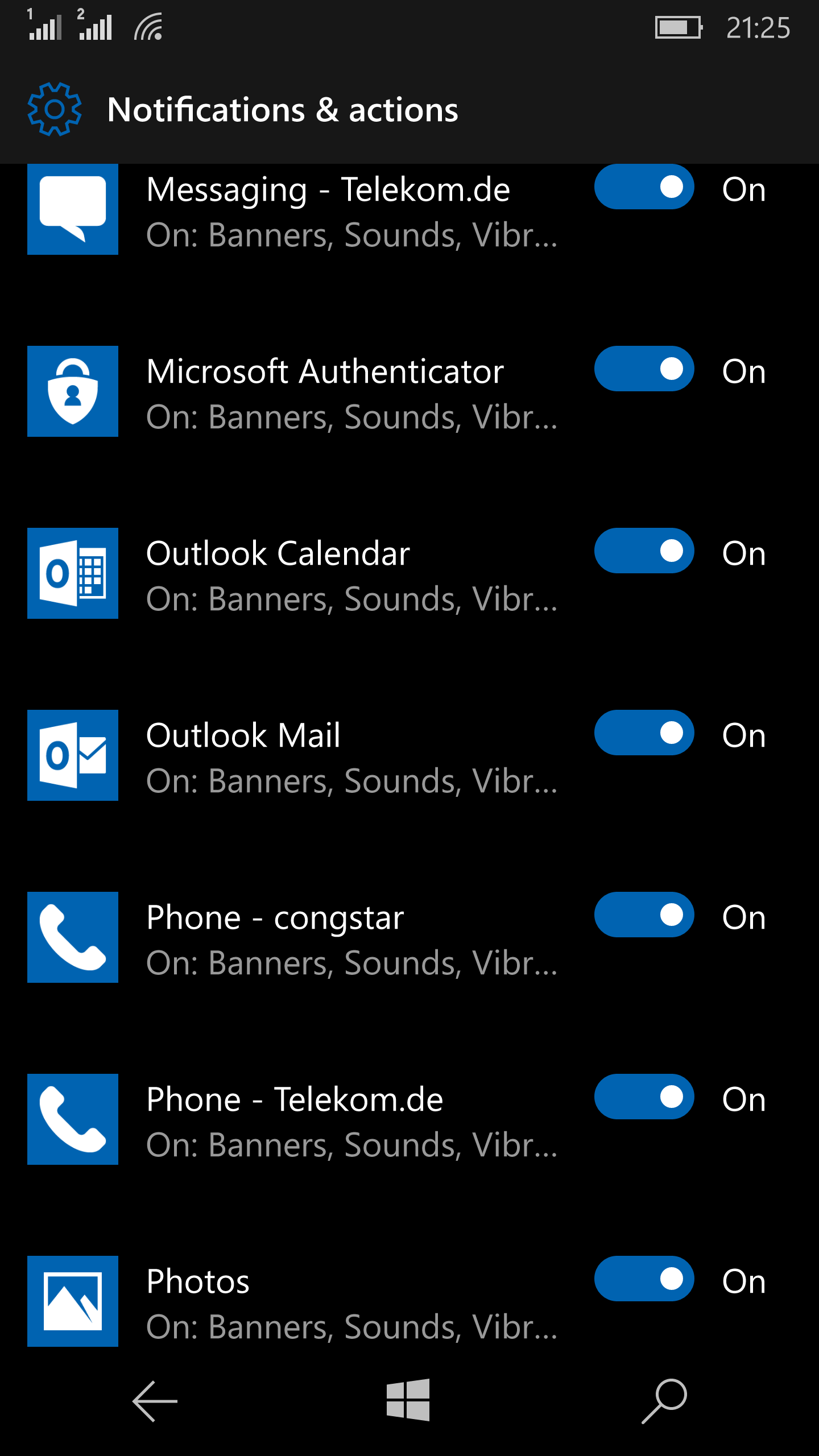
Task: Switch off Photos notifications toggle
Action: [x=644, y=1279]
